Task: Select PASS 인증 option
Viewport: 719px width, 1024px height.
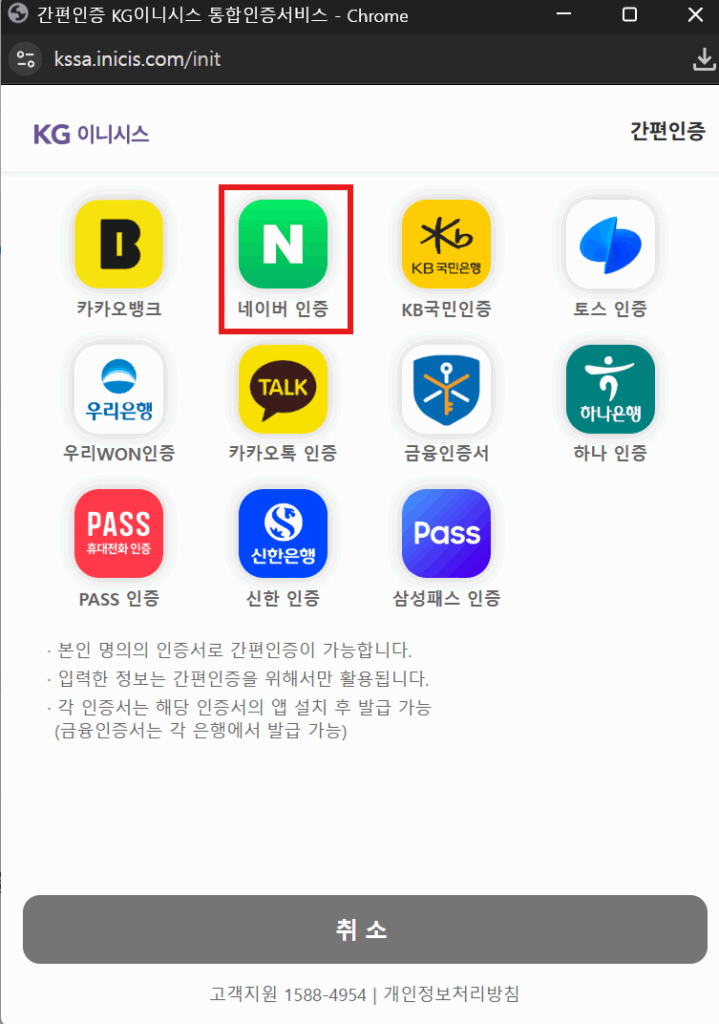Action: tap(119, 534)
